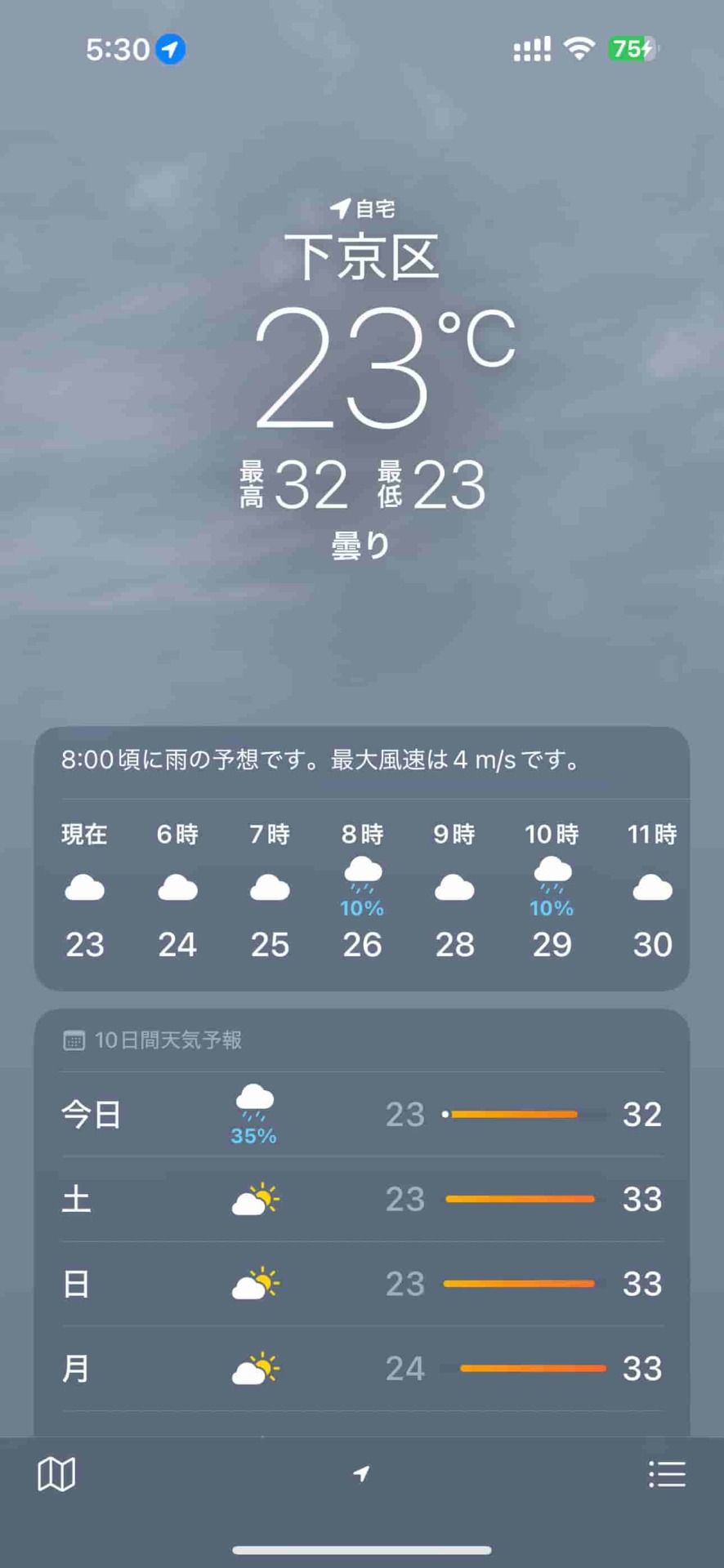Open today's (今日) forecast row
This screenshot has height=1568, width=724.
tap(361, 1115)
